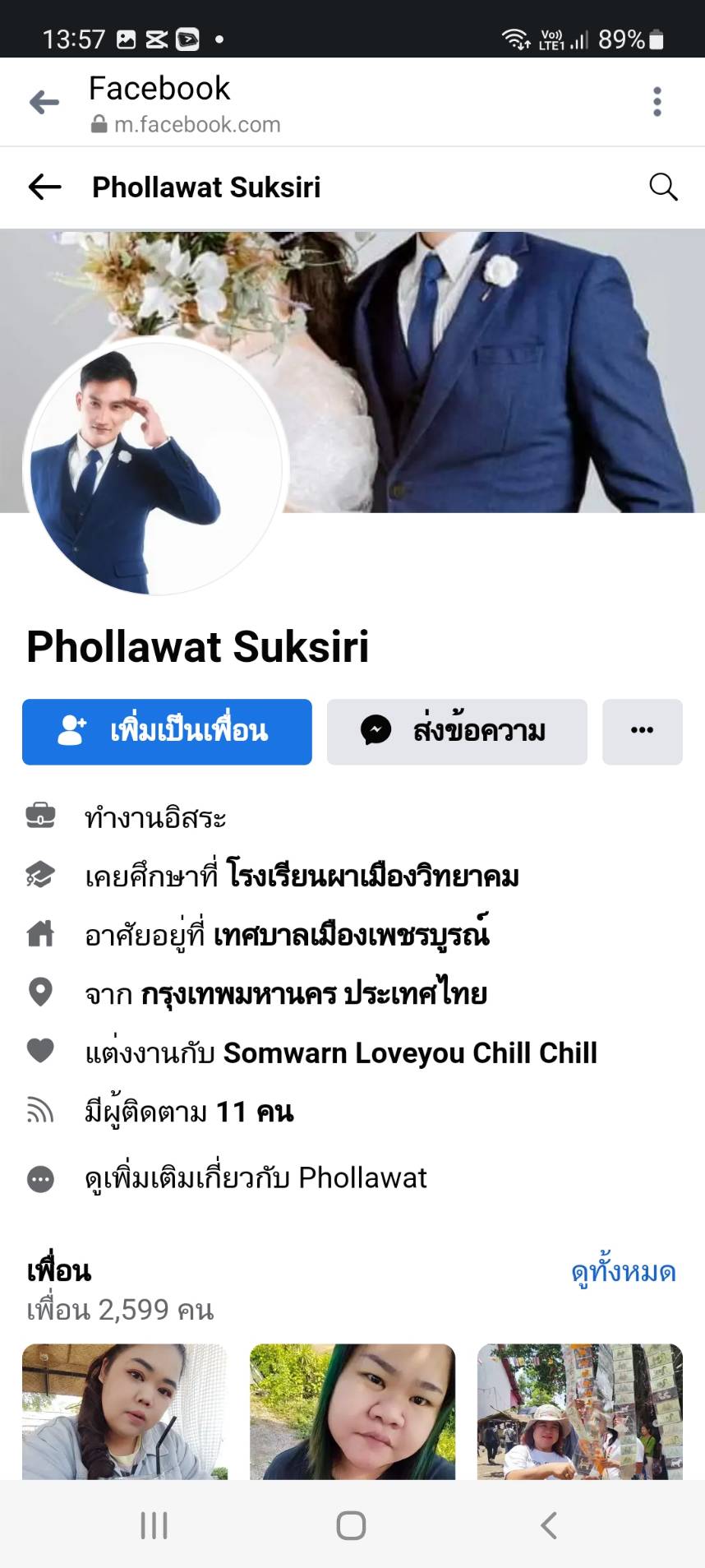
Task: Open the school โรงเรียนผาเมืองวิทยาคม link
Action: (x=372, y=877)
